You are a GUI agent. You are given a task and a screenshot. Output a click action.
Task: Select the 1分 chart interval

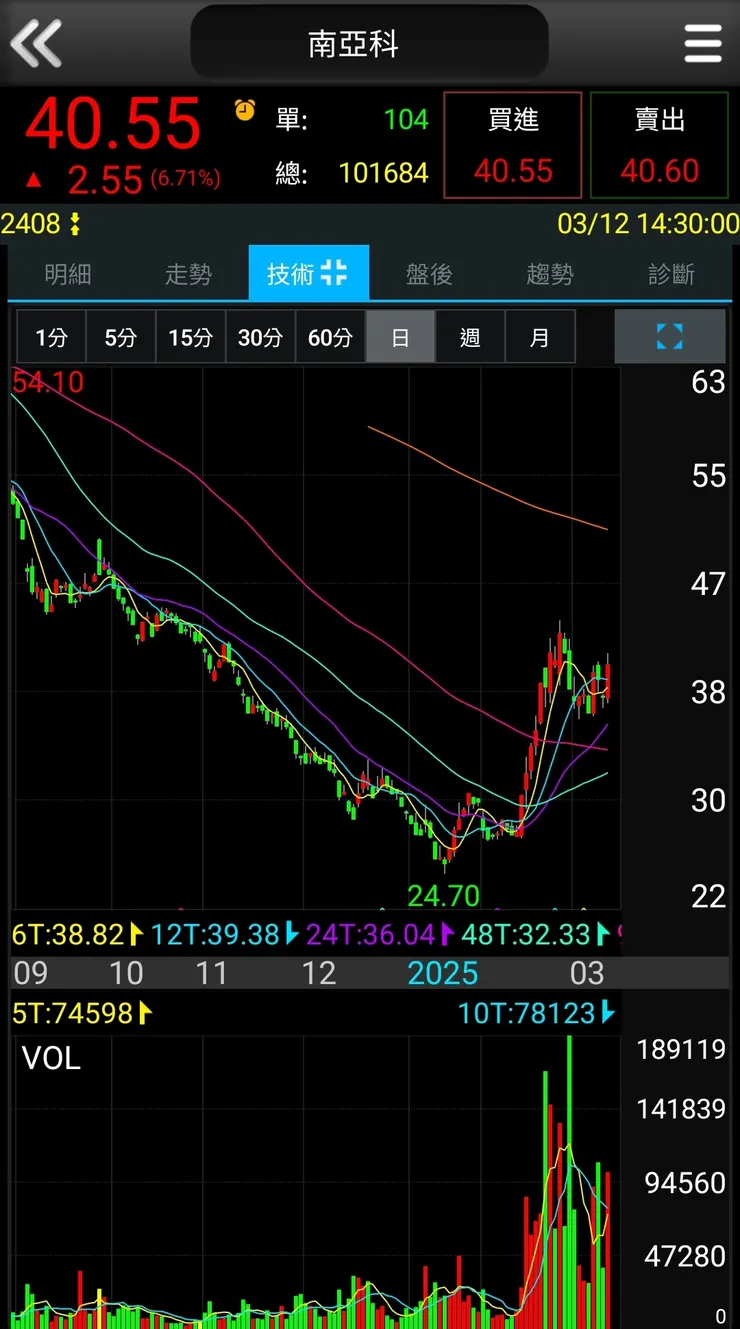[51, 337]
